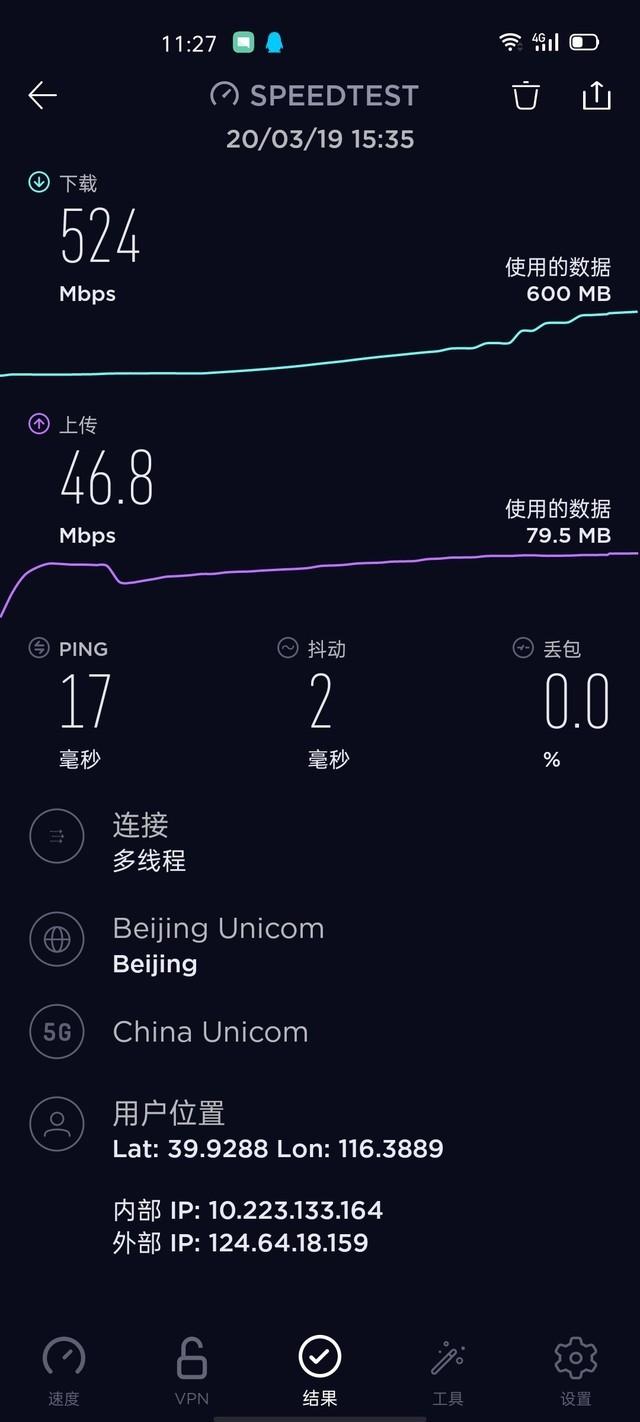Image resolution: width=640 pixels, height=1422 pixels.
Task: Go back using the arrow icon
Action: coord(43,95)
